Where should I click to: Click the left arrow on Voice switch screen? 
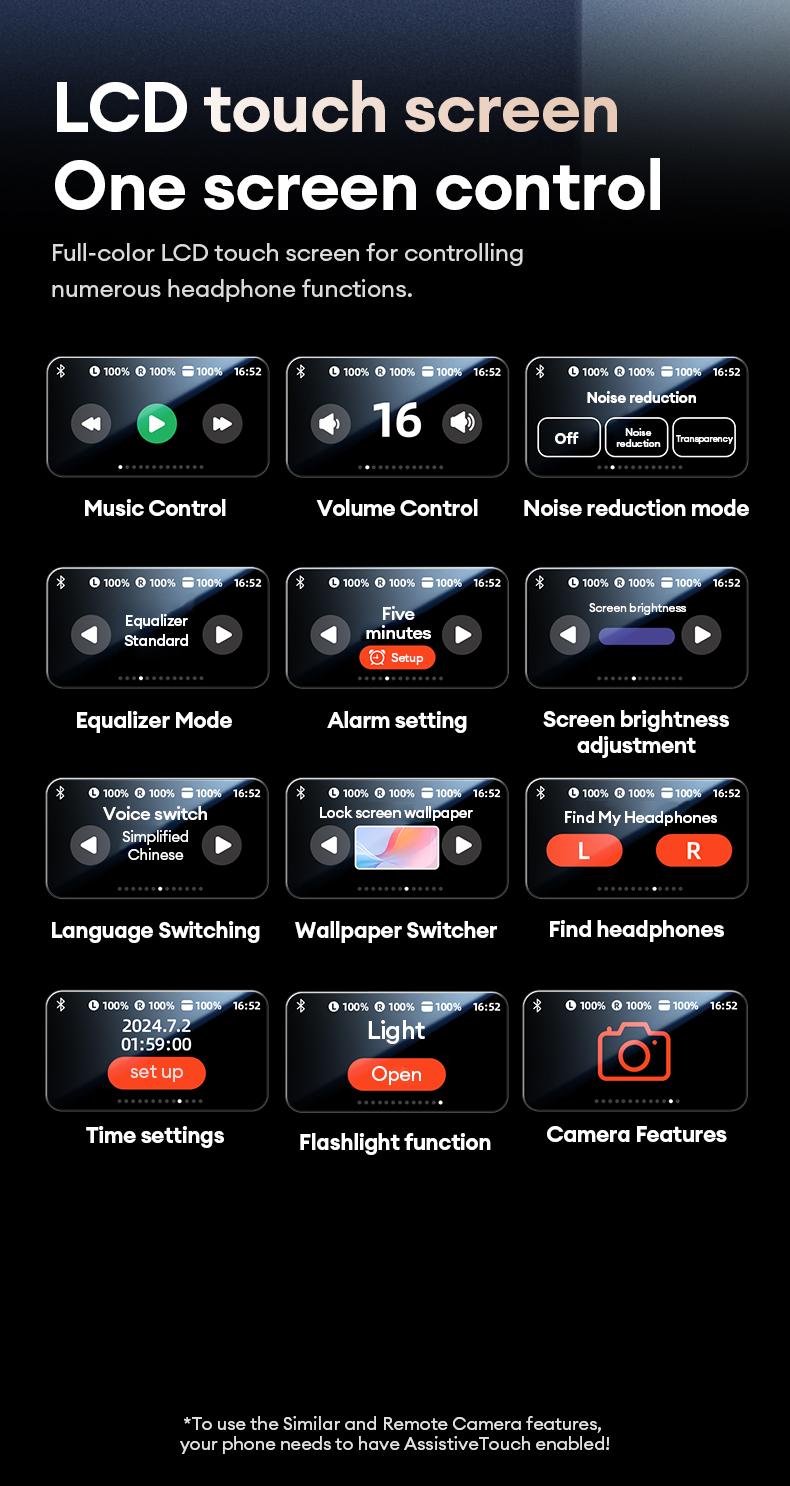90,845
